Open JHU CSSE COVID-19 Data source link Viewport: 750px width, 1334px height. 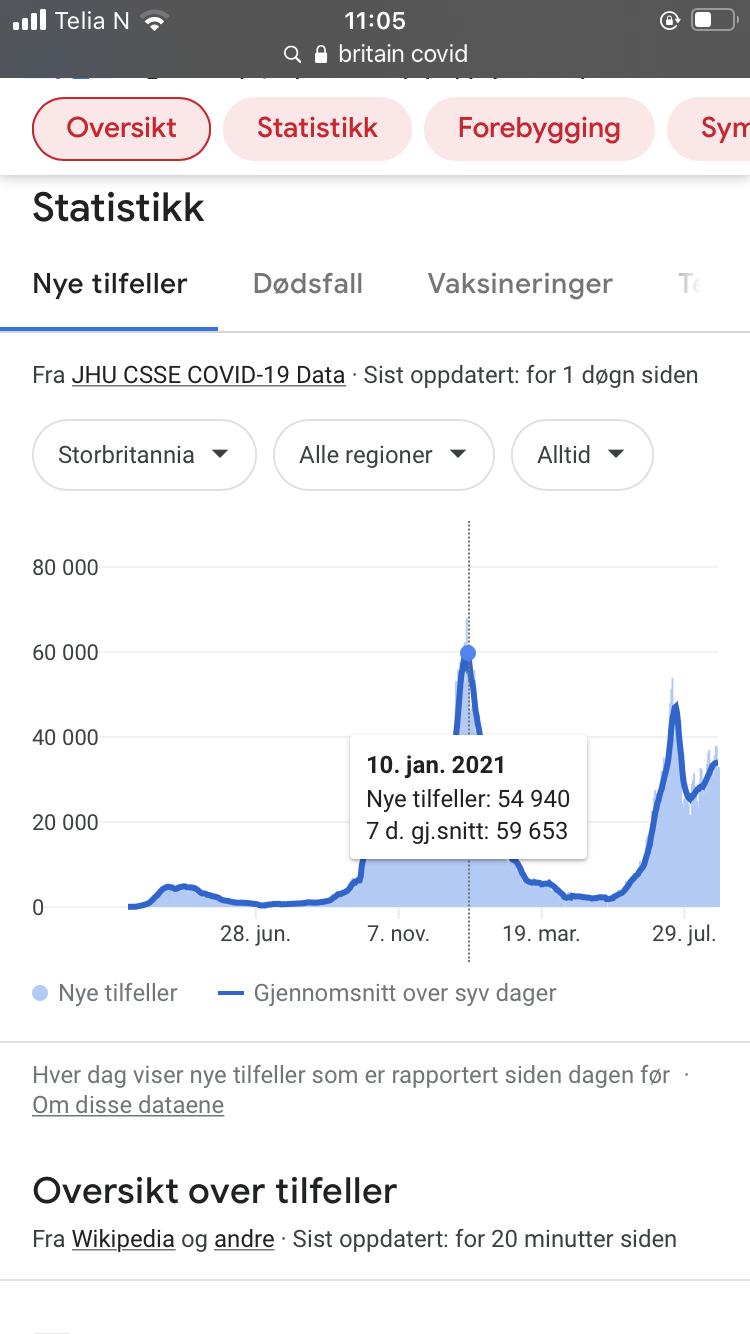pyautogui.click(x=208, y=376)
